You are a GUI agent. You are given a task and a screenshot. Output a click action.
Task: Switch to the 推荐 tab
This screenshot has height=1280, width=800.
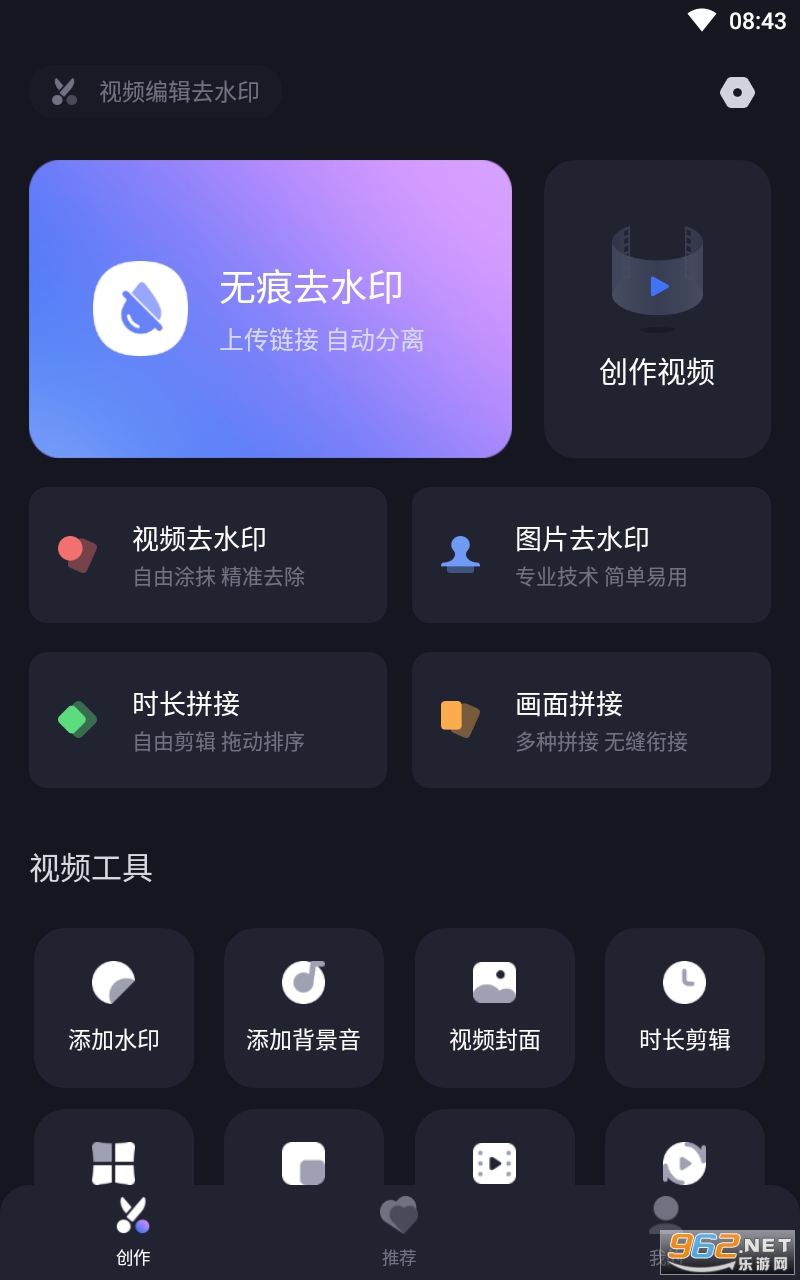click(399, 1232)
